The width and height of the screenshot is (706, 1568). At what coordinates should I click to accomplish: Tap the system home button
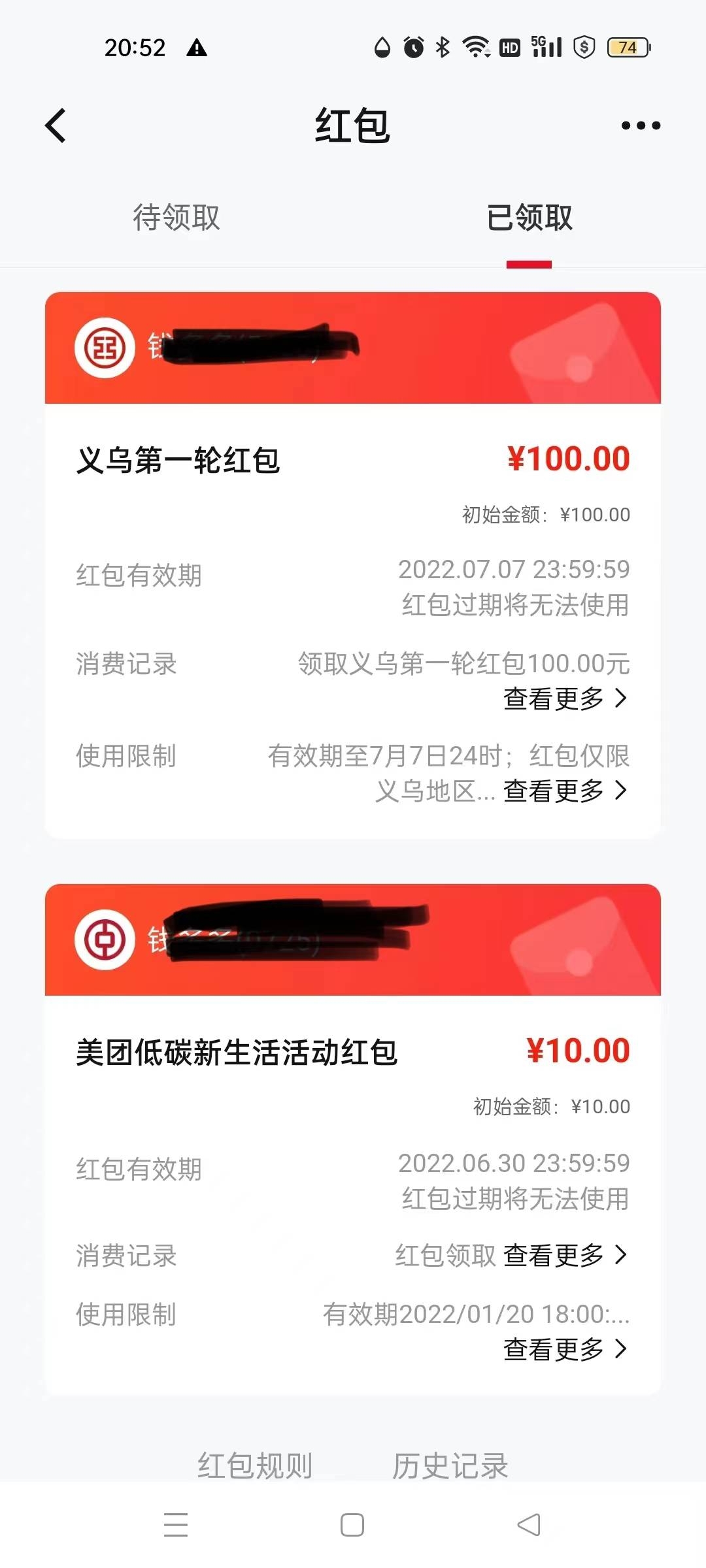352,1526
